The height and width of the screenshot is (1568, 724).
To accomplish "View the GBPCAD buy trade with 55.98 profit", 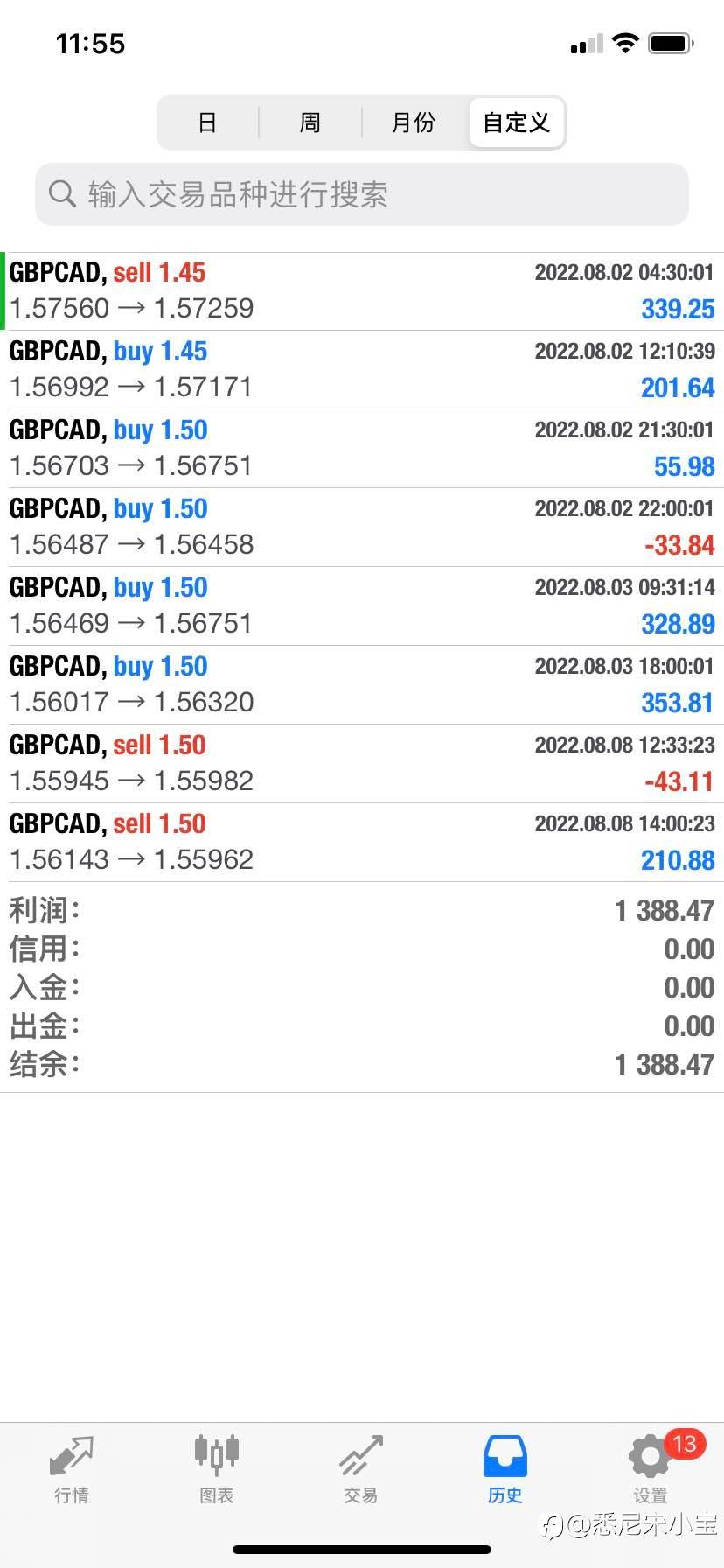I will pyautogui.click(x=362, y=449).
